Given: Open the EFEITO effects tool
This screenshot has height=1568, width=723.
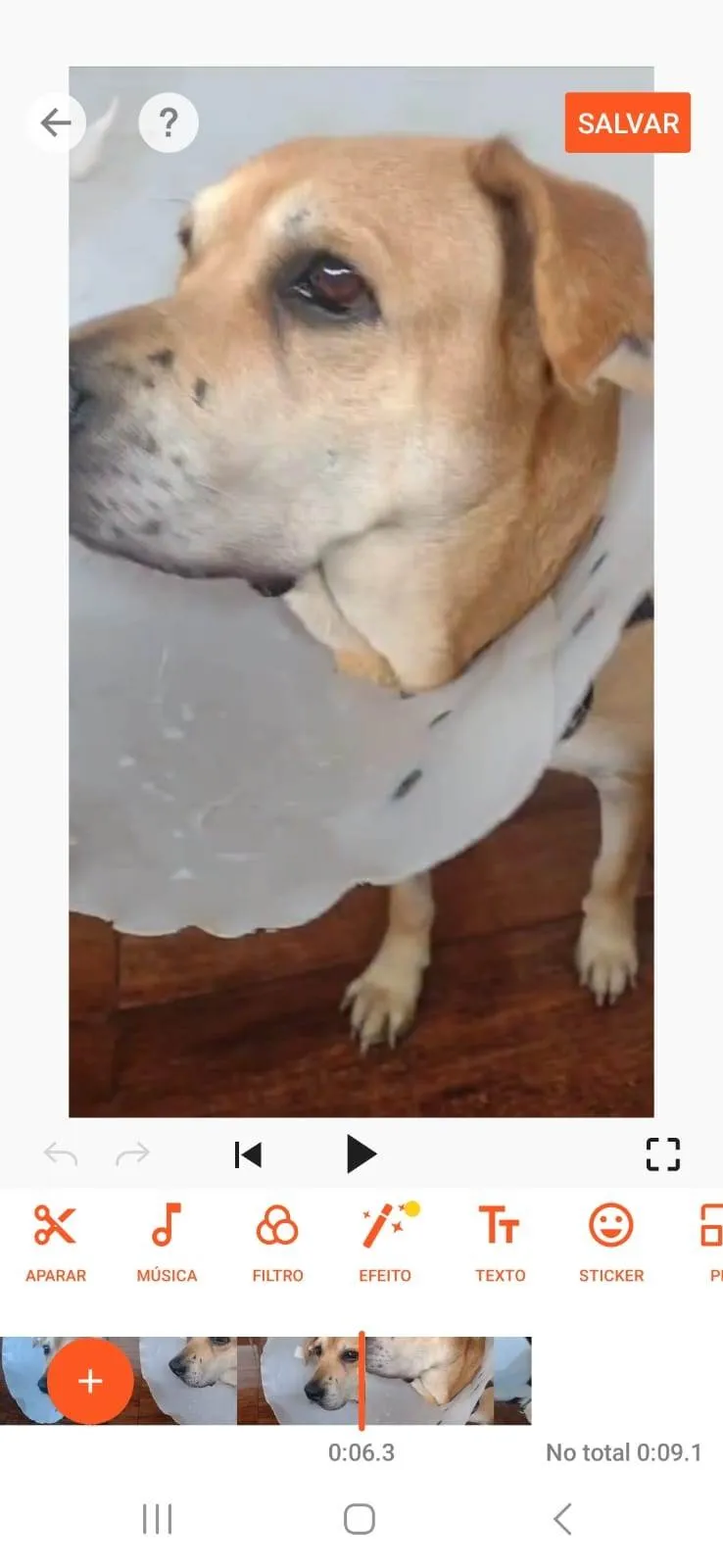Looking at the screenshot, I should tap(385, 1241).
